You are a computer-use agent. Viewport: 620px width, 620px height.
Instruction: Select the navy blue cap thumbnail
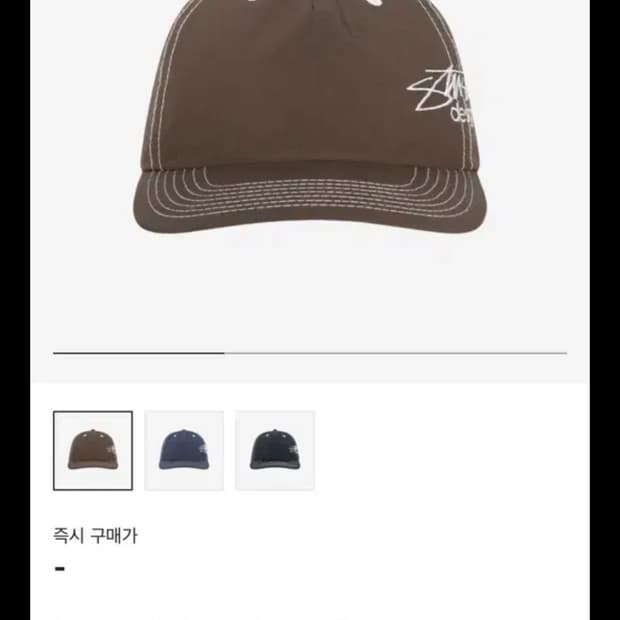184,450
